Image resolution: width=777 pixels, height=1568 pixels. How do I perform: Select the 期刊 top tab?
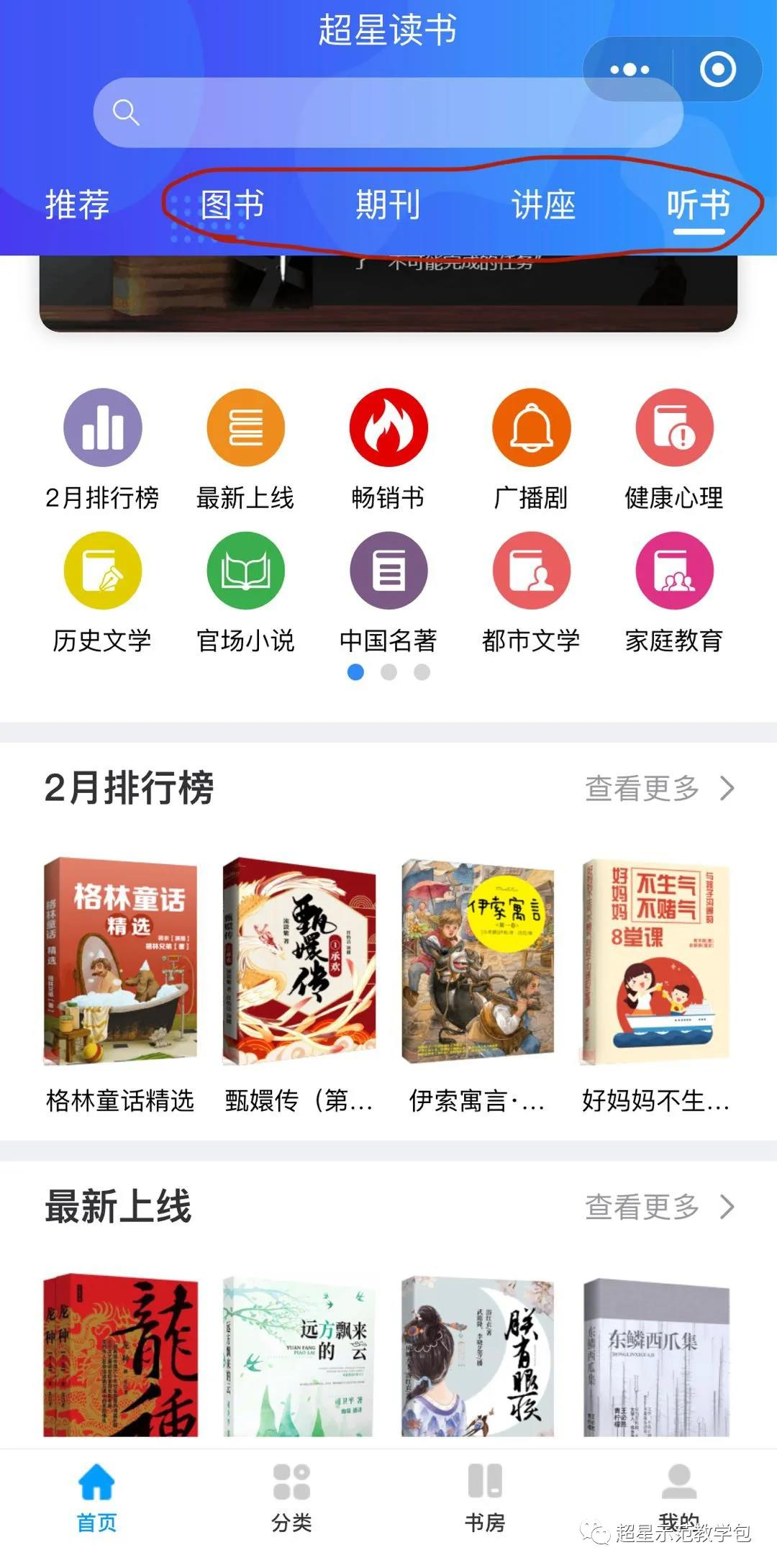pyautogui.click(x=388, y=205)
